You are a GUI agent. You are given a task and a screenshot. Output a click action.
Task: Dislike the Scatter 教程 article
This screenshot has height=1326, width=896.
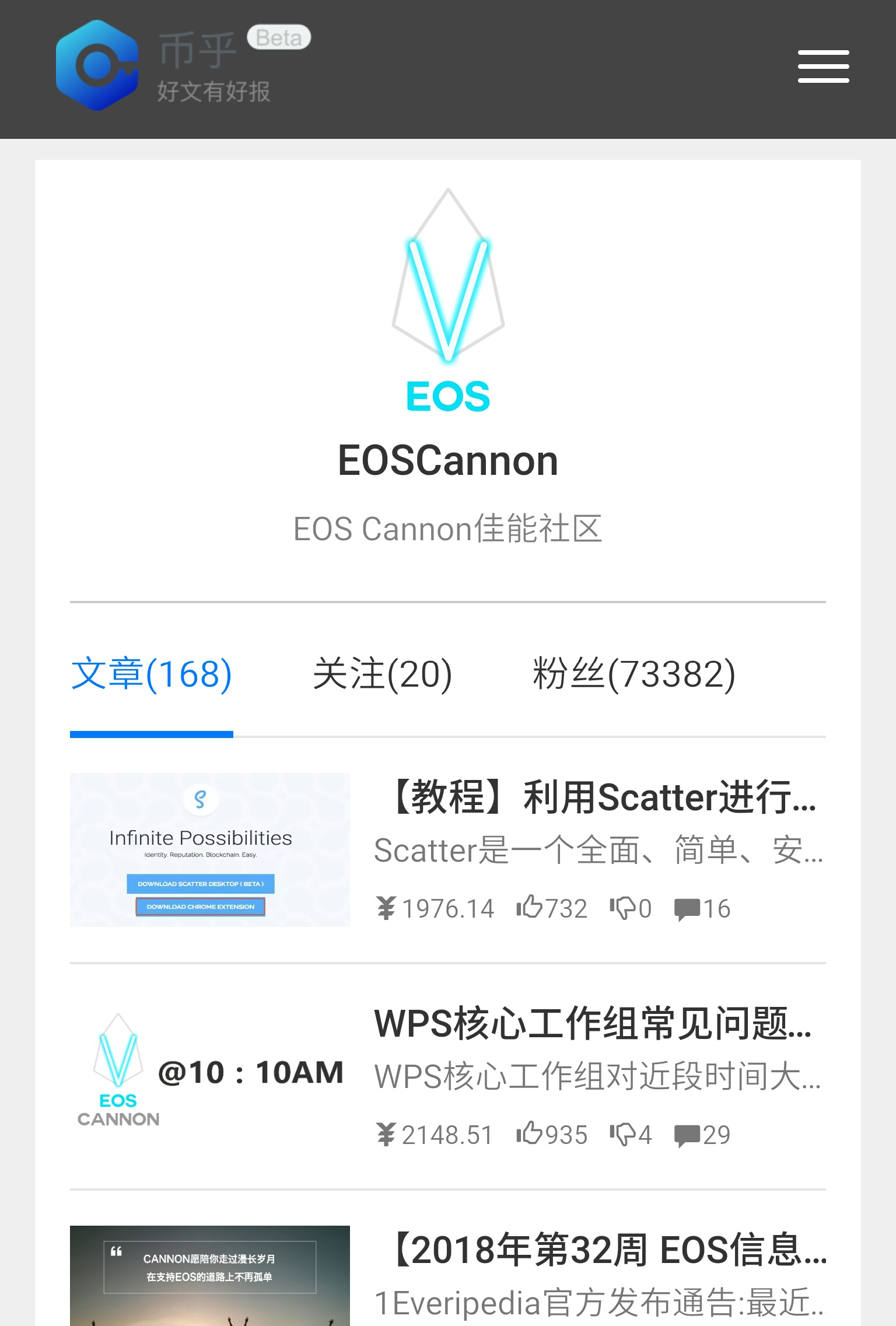point(622,908)
